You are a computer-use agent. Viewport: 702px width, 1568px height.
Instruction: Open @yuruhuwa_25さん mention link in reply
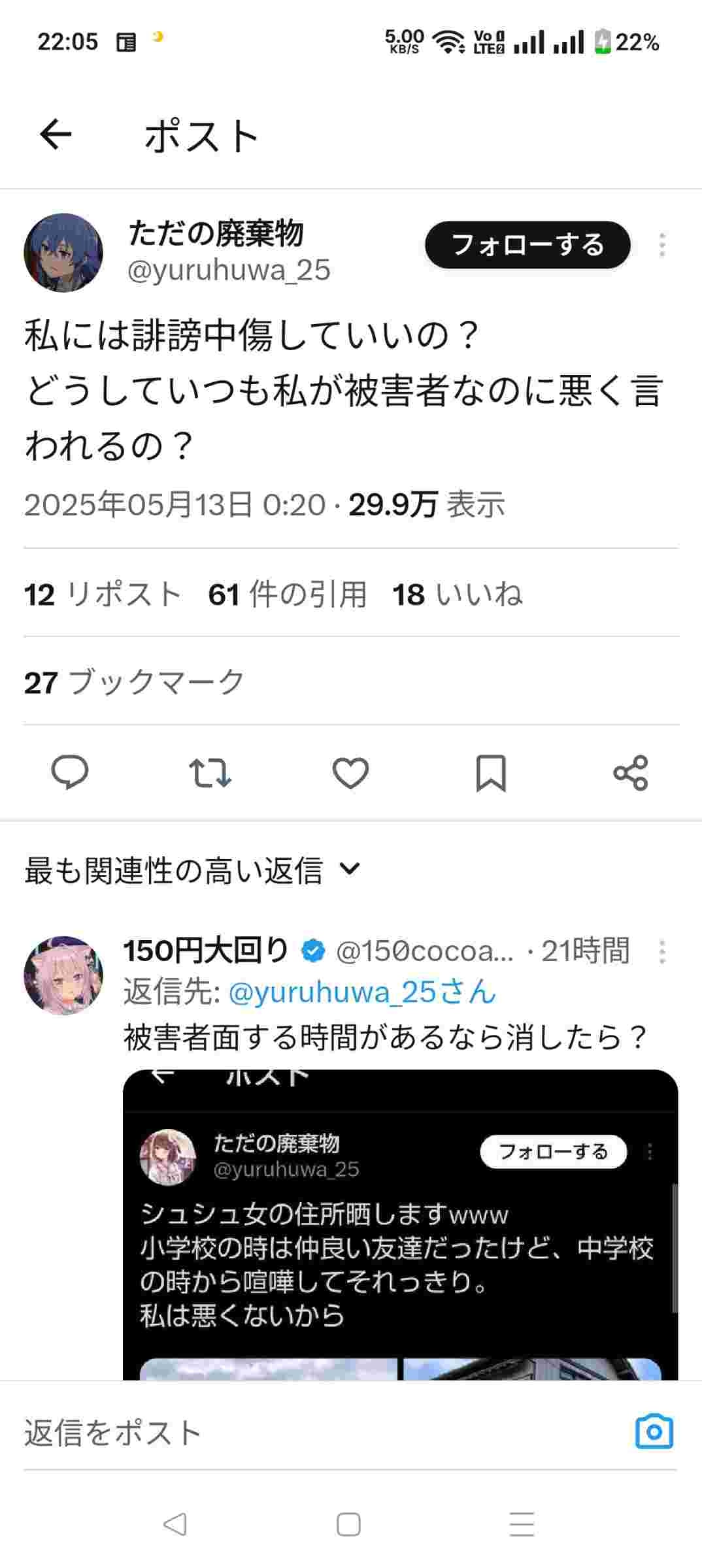pos(362,992)
